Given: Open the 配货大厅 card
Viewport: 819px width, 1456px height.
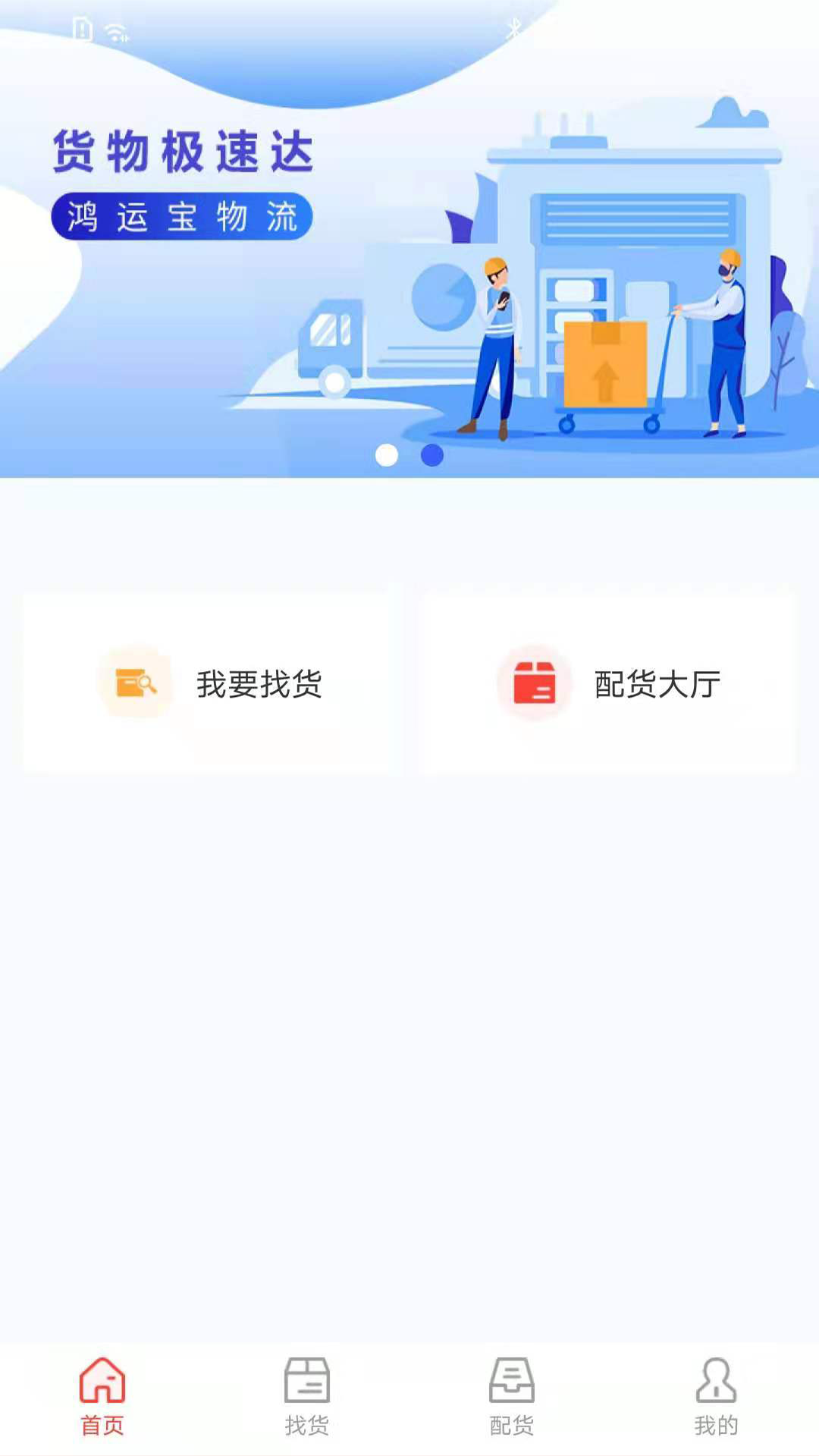Looking at the screenshot, I should tap(606, 683).
